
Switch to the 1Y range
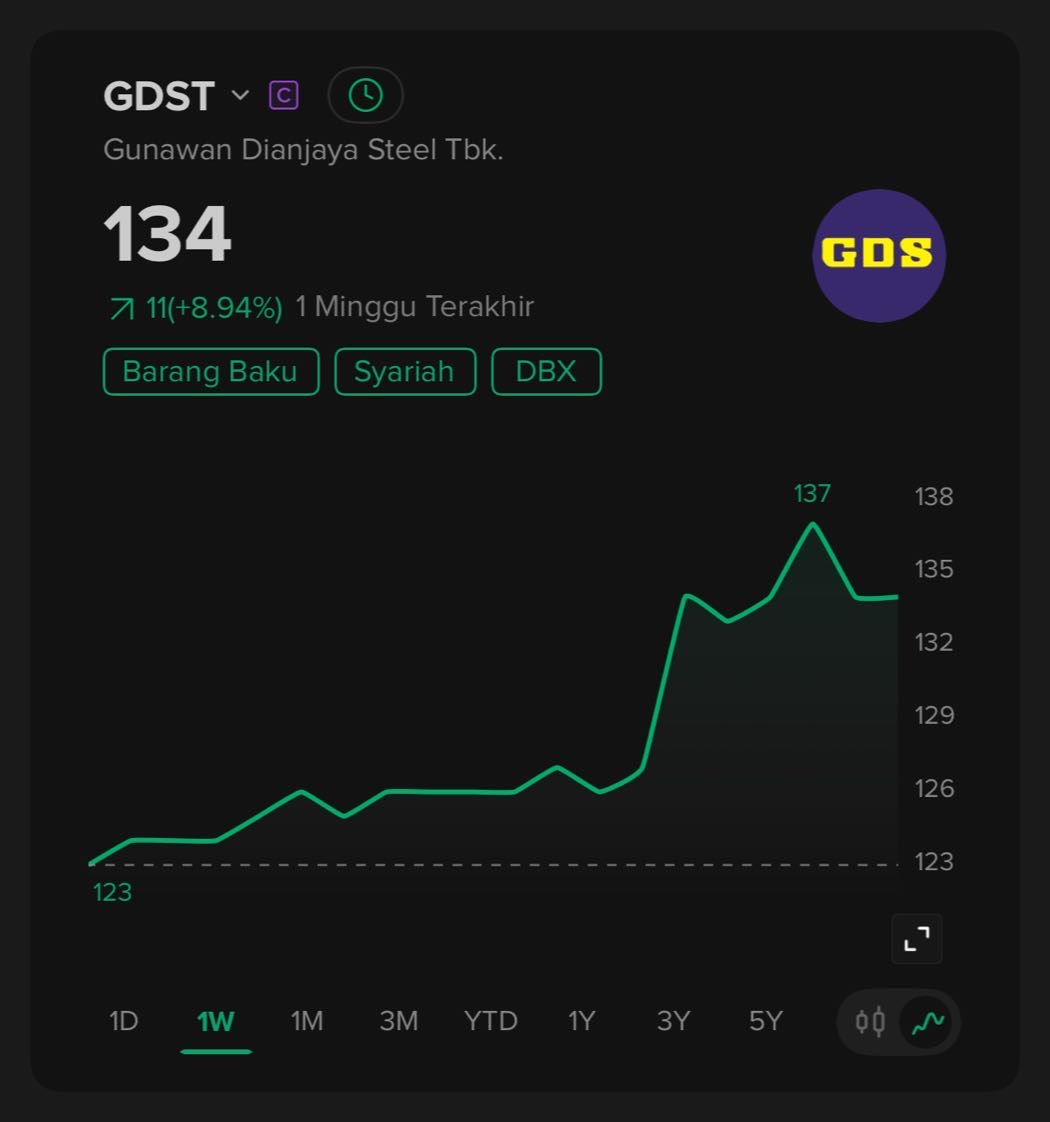coord(582,1021)
